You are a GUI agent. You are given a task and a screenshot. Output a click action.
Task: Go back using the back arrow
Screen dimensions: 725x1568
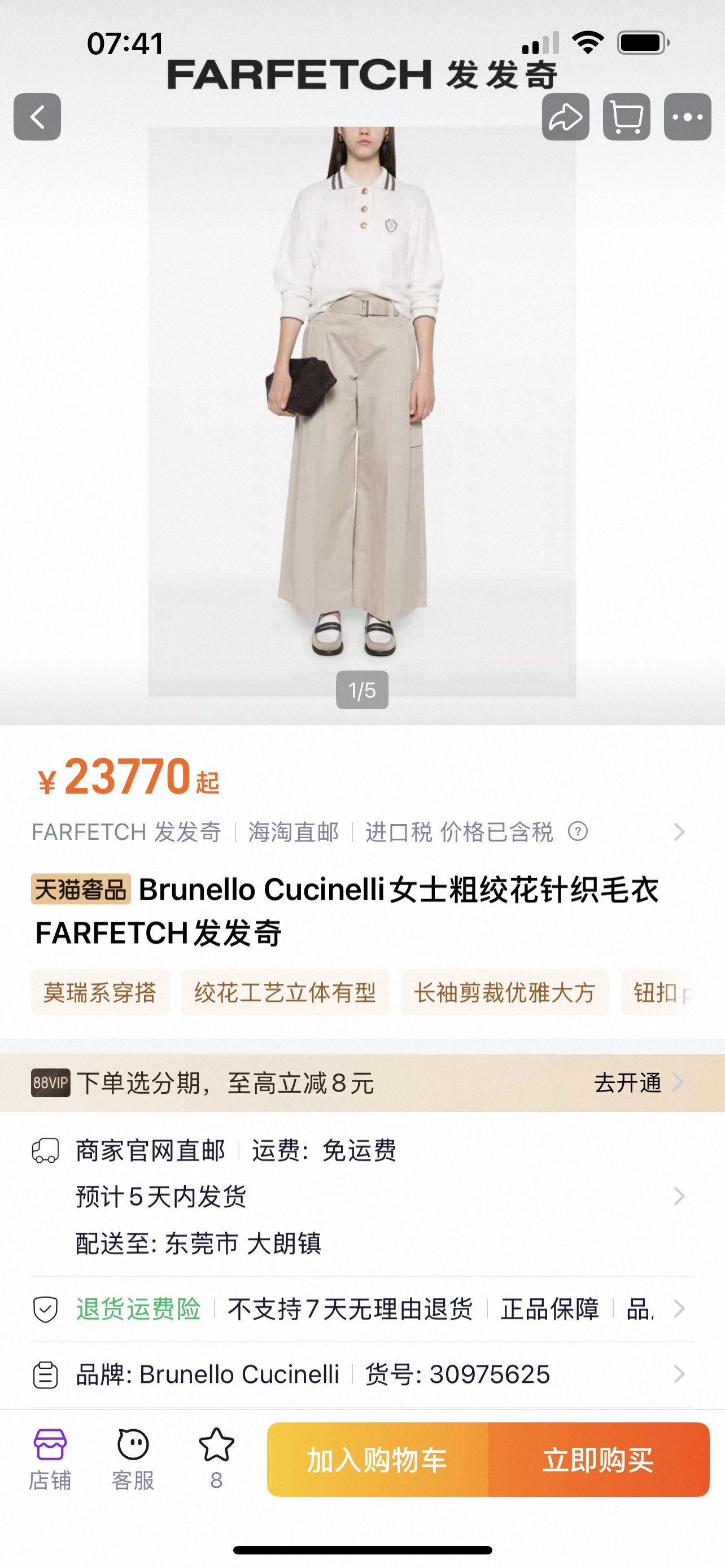point(37,117)
